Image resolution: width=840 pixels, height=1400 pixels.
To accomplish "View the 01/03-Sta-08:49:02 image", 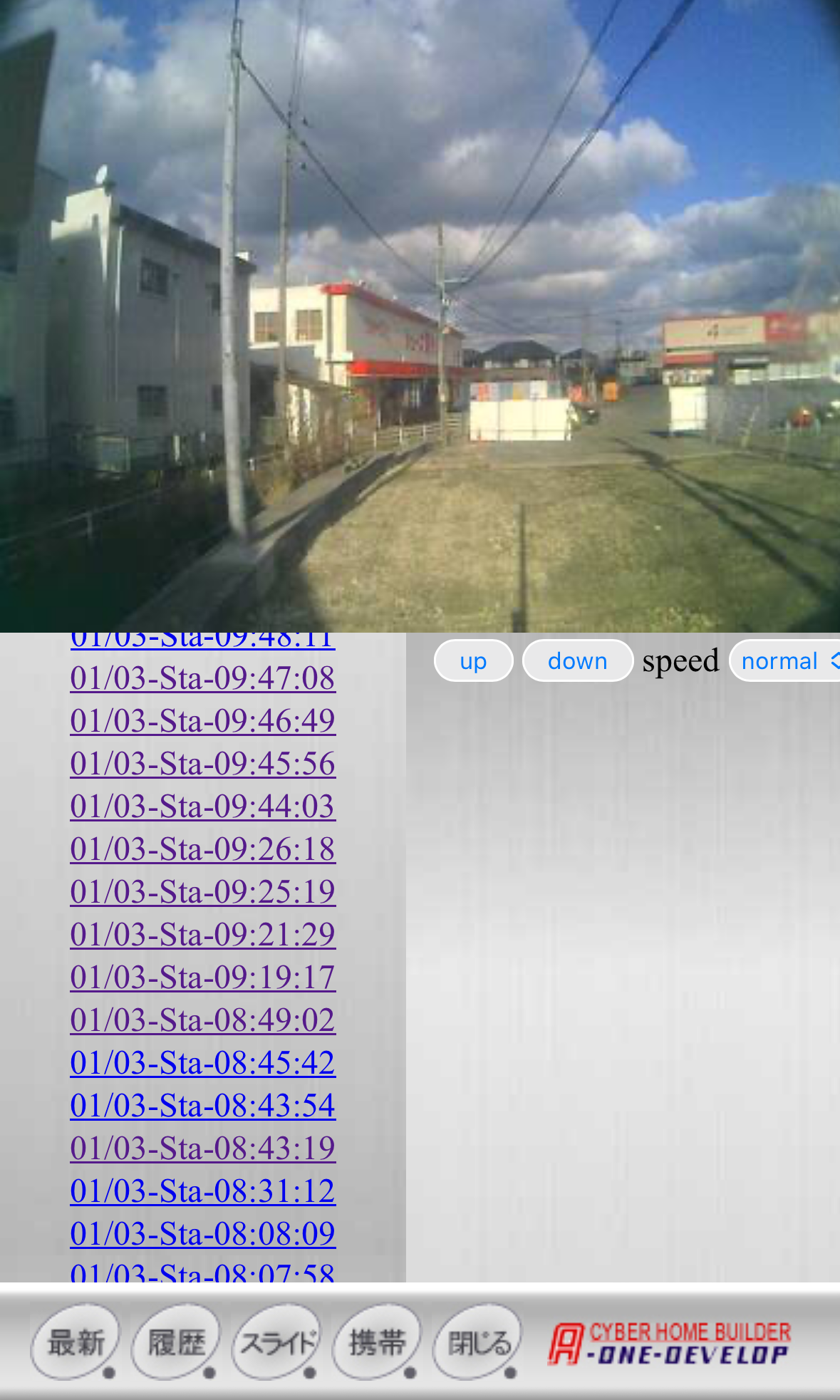I will pyautogui.click(x=202, y=1020).
